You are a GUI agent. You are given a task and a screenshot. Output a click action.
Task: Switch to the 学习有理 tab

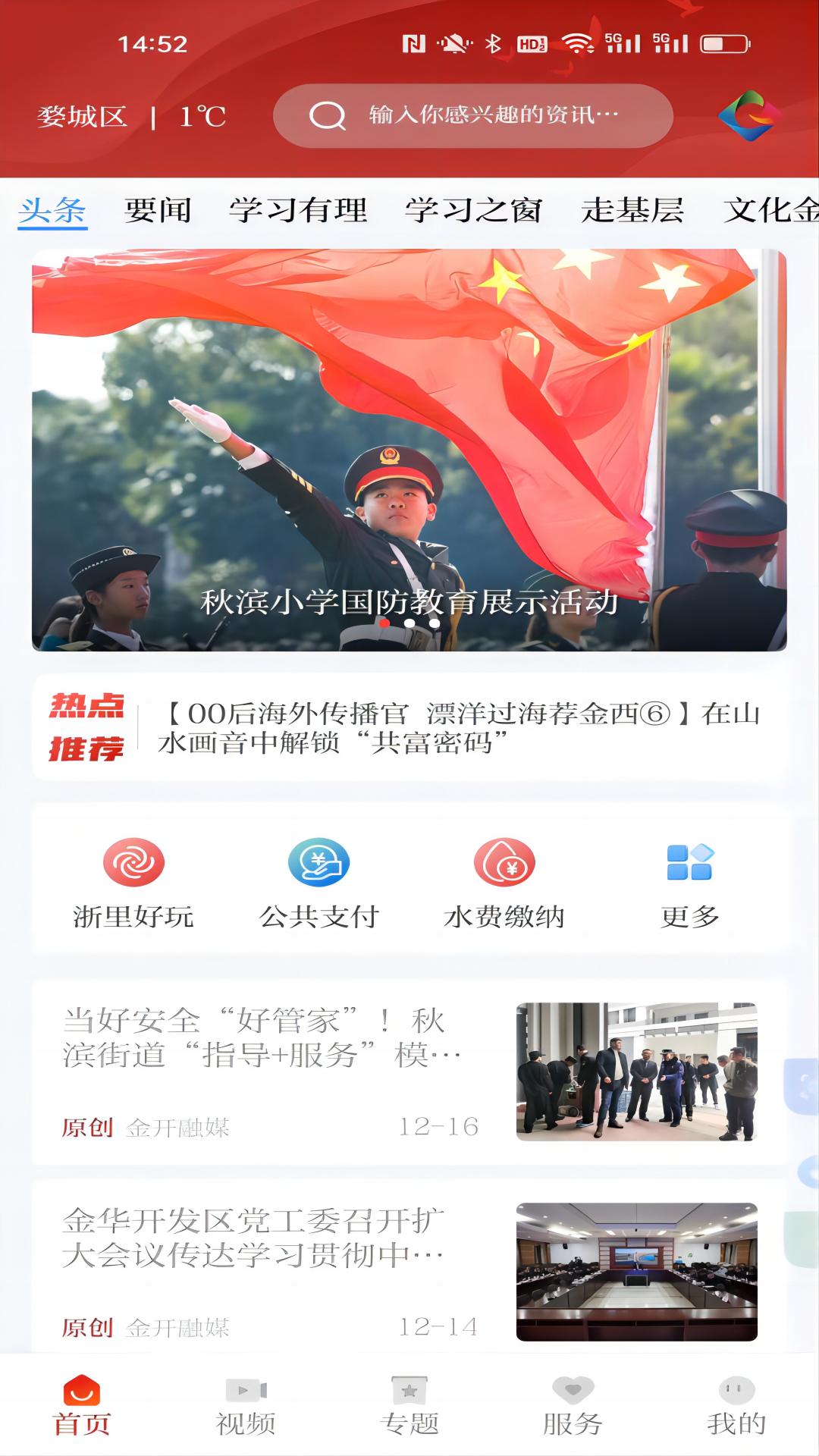[298, 210]
